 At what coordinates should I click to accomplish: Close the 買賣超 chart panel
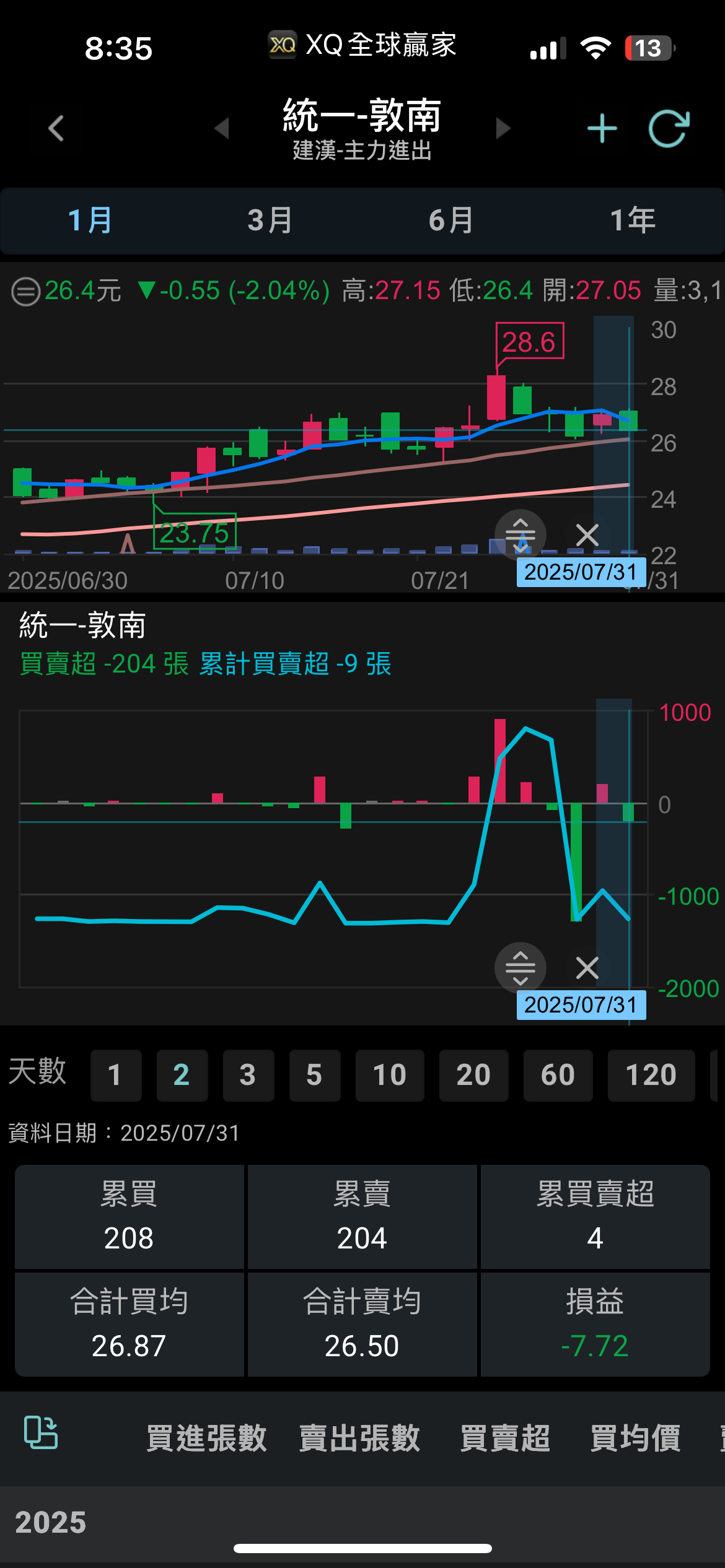(587, 967)
